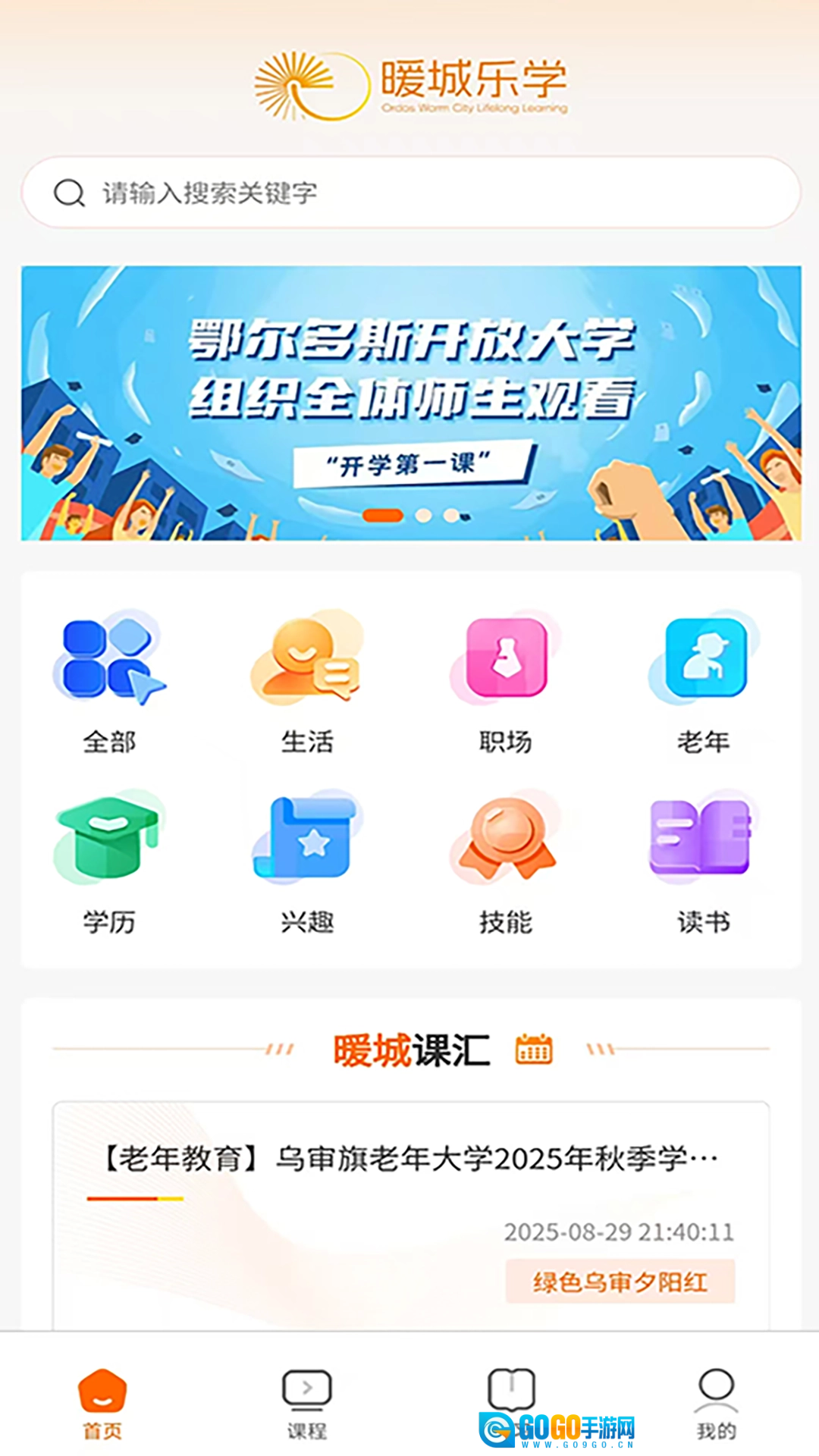819x1456 pixels.
Task: Browse the 生活 category
Action: click(307, 682)
